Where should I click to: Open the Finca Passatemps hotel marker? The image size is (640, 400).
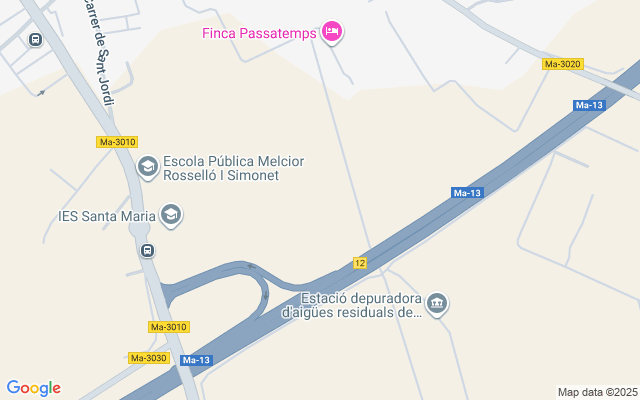point(333,33)
